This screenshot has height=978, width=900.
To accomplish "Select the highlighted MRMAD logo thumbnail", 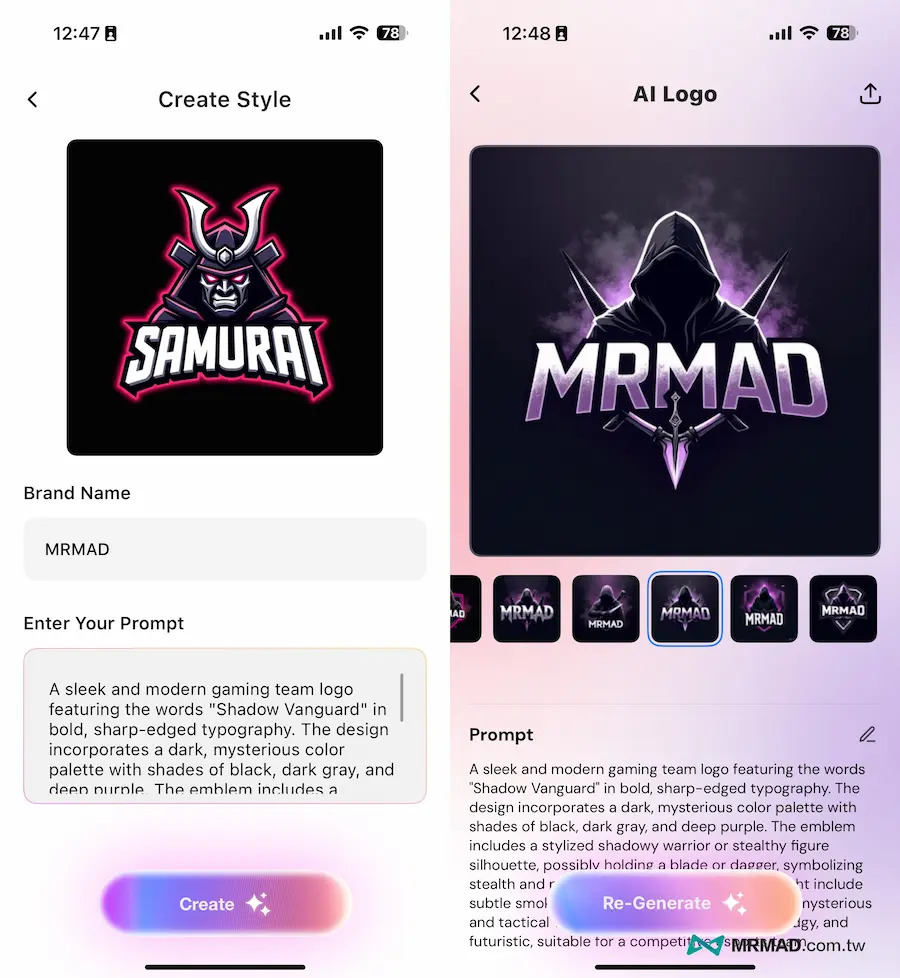I will click(685, 609).
